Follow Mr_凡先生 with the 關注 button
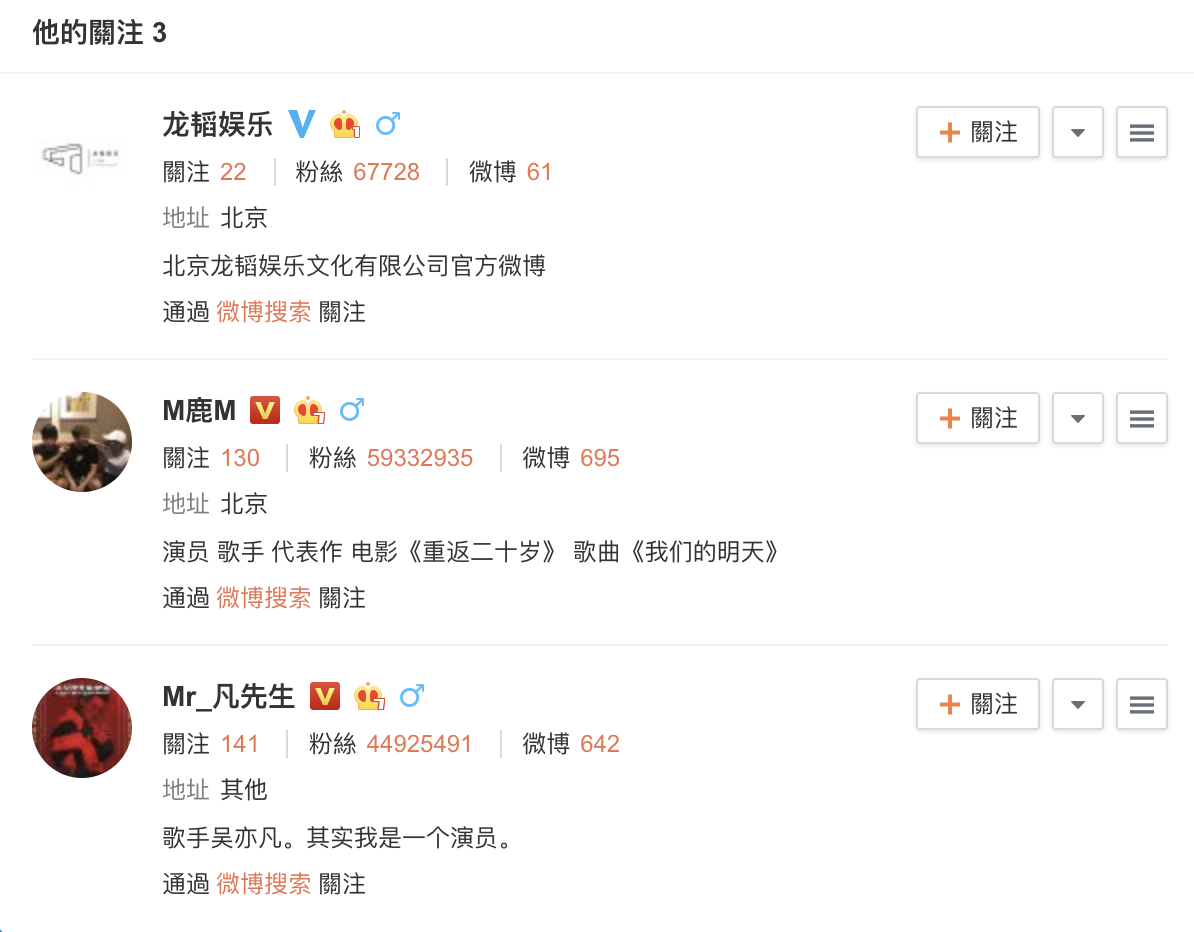The height and width of the screenshot is (932, 1194). [977, 704]
